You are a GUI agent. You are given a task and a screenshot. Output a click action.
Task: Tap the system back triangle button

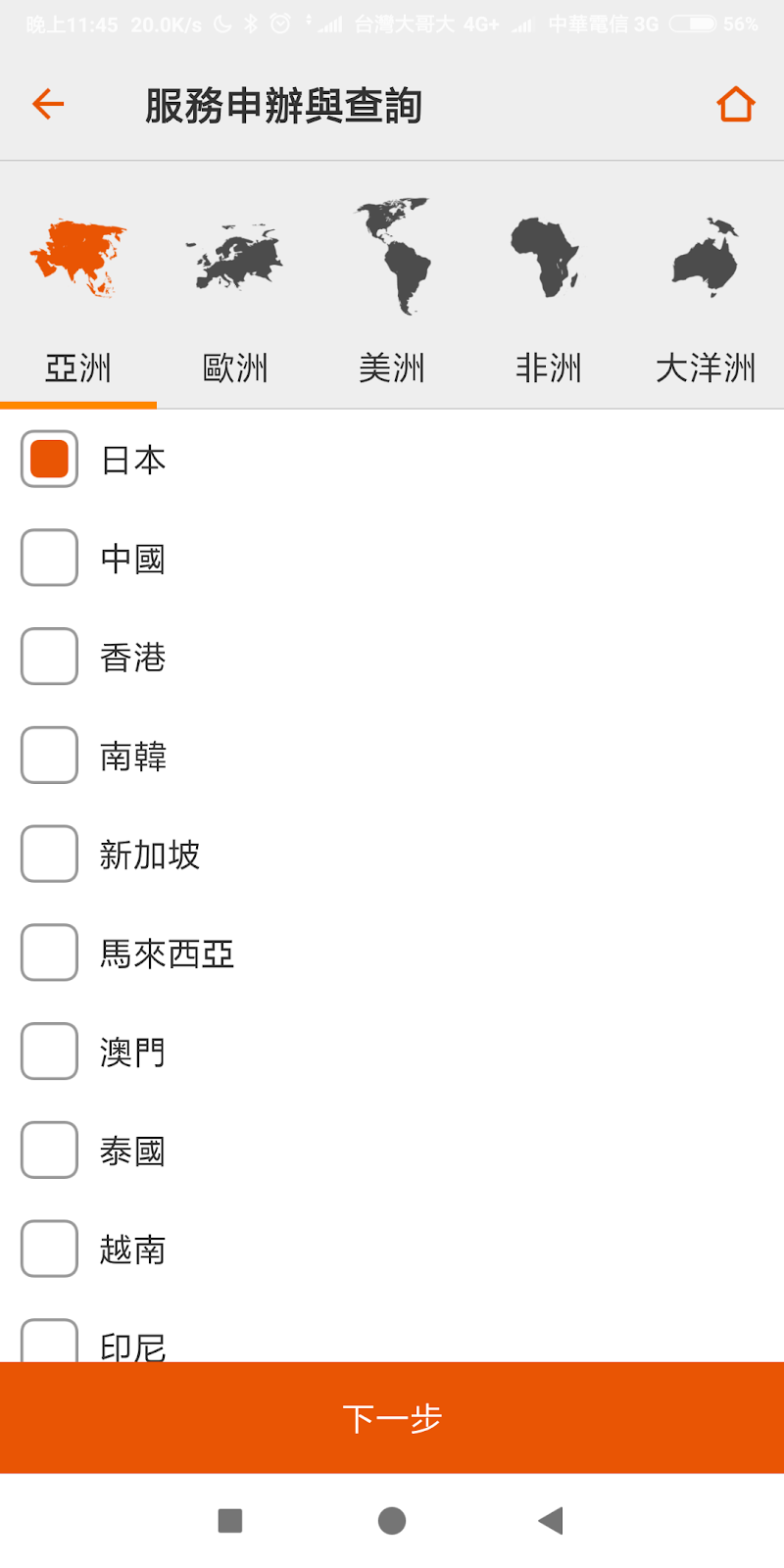pyautogui.click(x=551, y=1520)
